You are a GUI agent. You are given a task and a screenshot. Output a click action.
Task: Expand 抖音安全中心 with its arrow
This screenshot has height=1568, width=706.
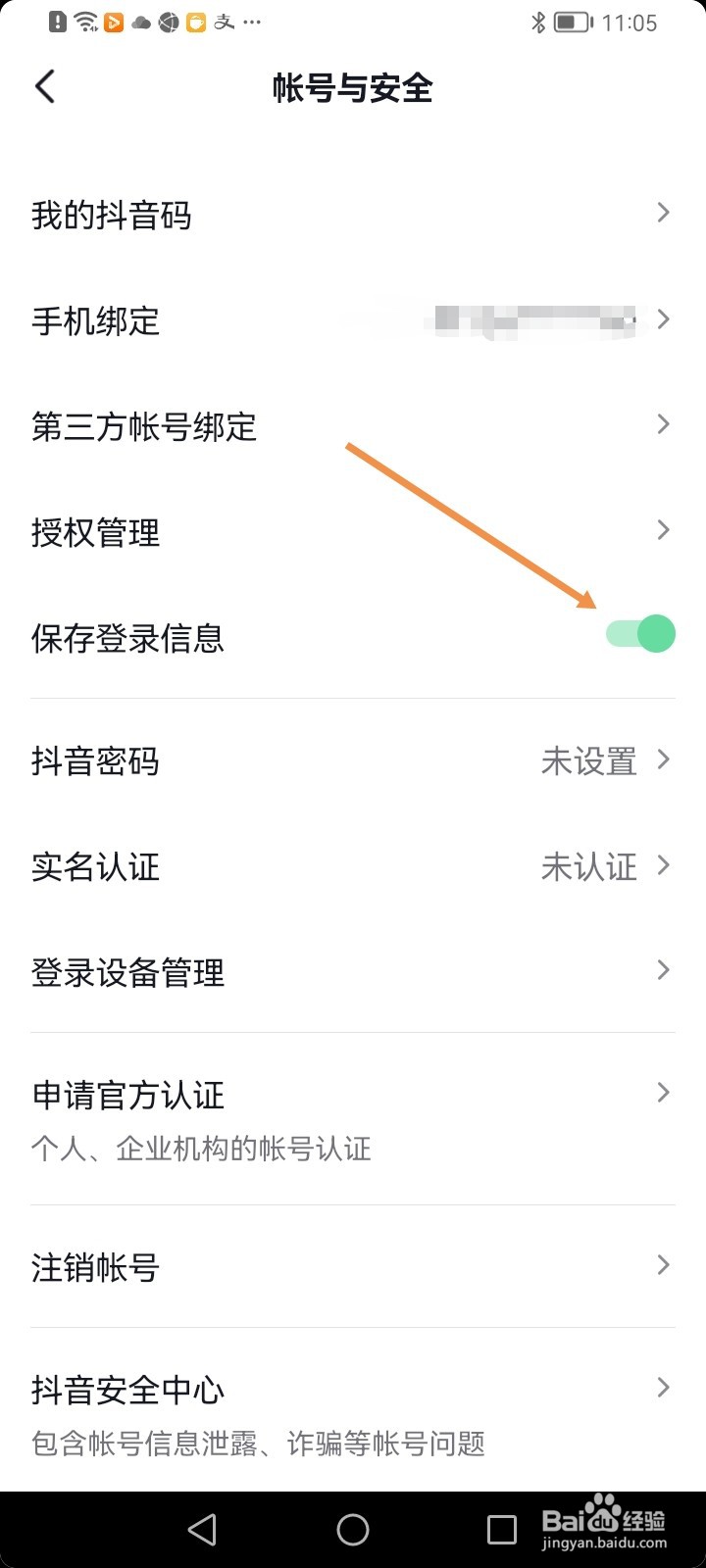point(663,1388)
